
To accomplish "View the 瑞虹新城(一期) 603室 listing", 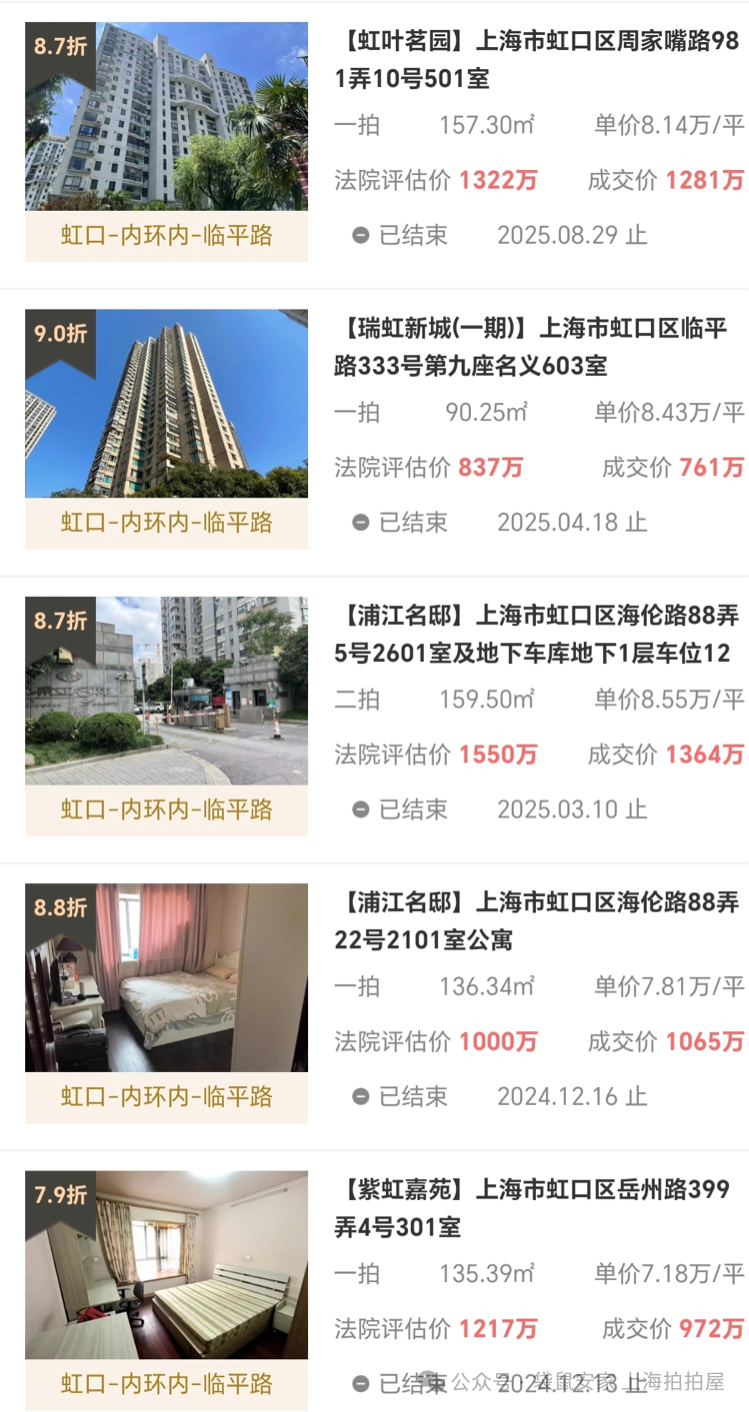I will click(538, 347).
